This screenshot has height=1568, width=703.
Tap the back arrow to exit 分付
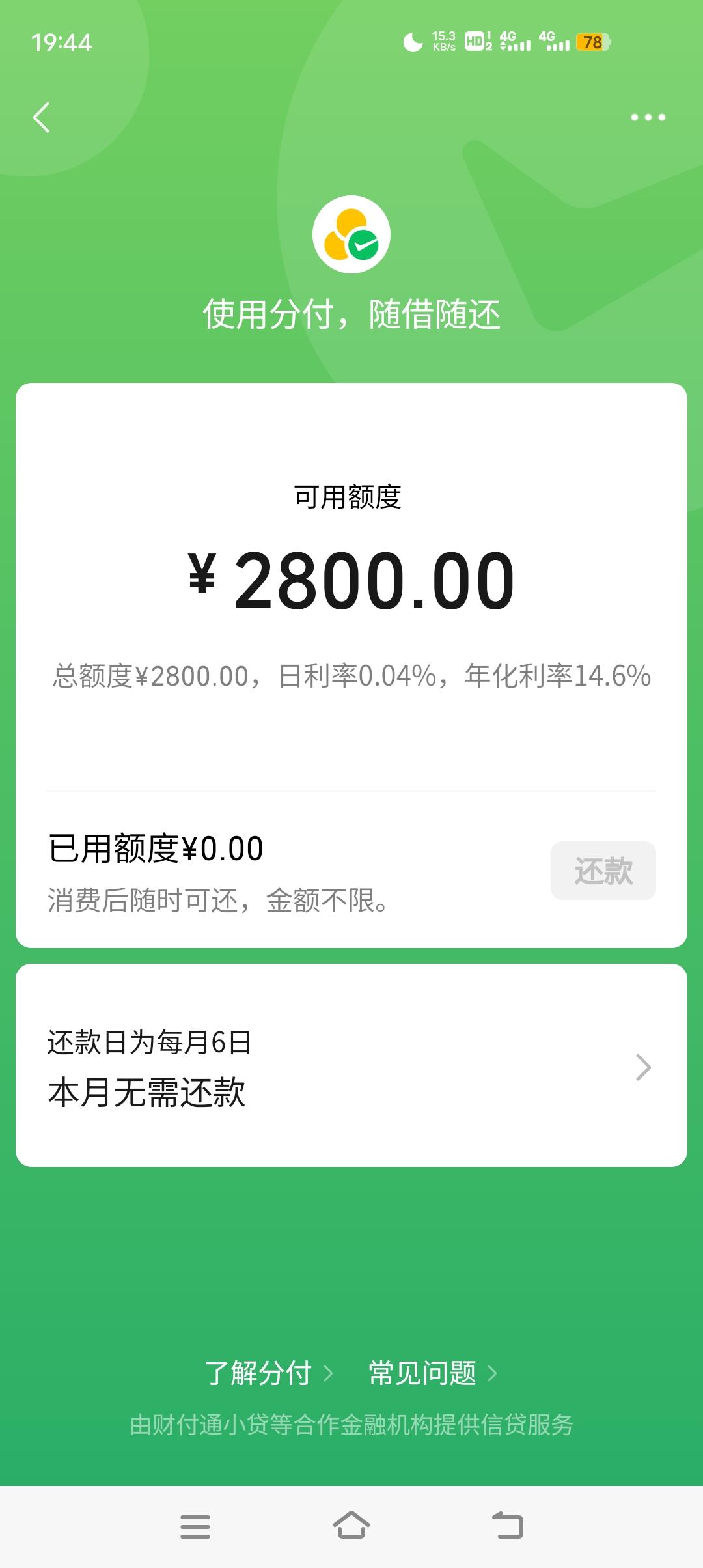(x=41, y=117)
